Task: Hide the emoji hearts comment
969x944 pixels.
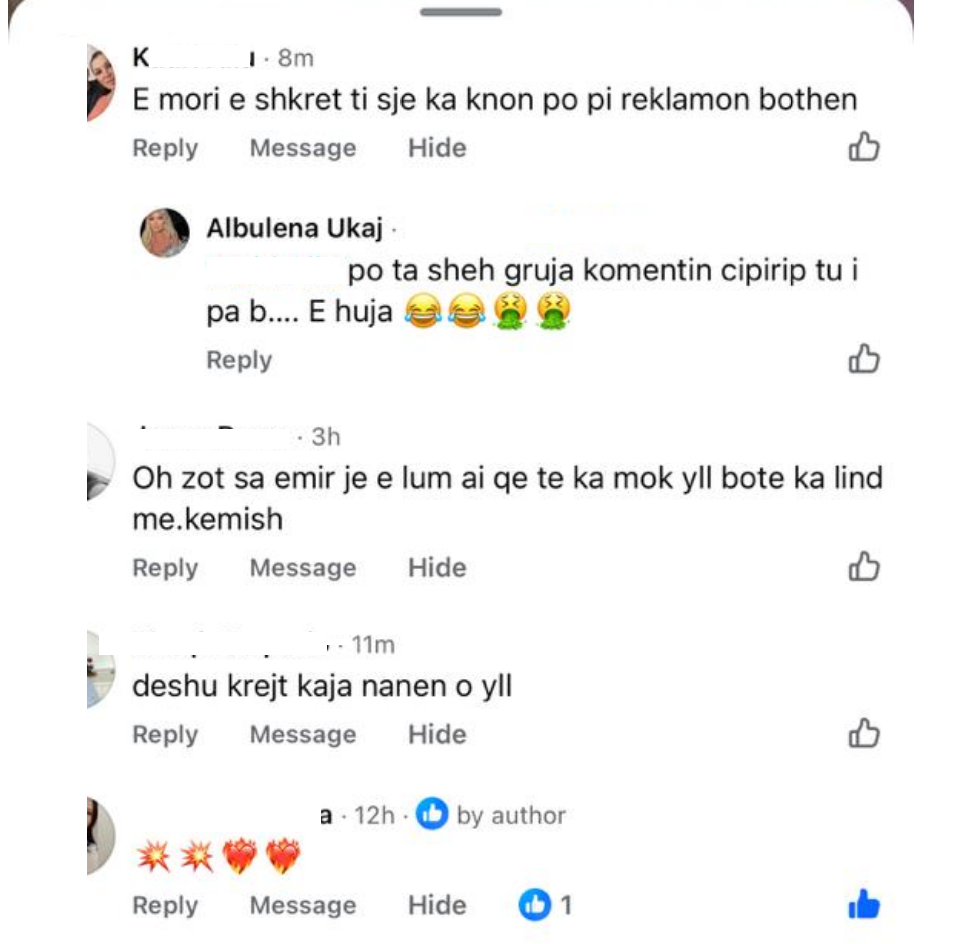Action: [437, 906]
